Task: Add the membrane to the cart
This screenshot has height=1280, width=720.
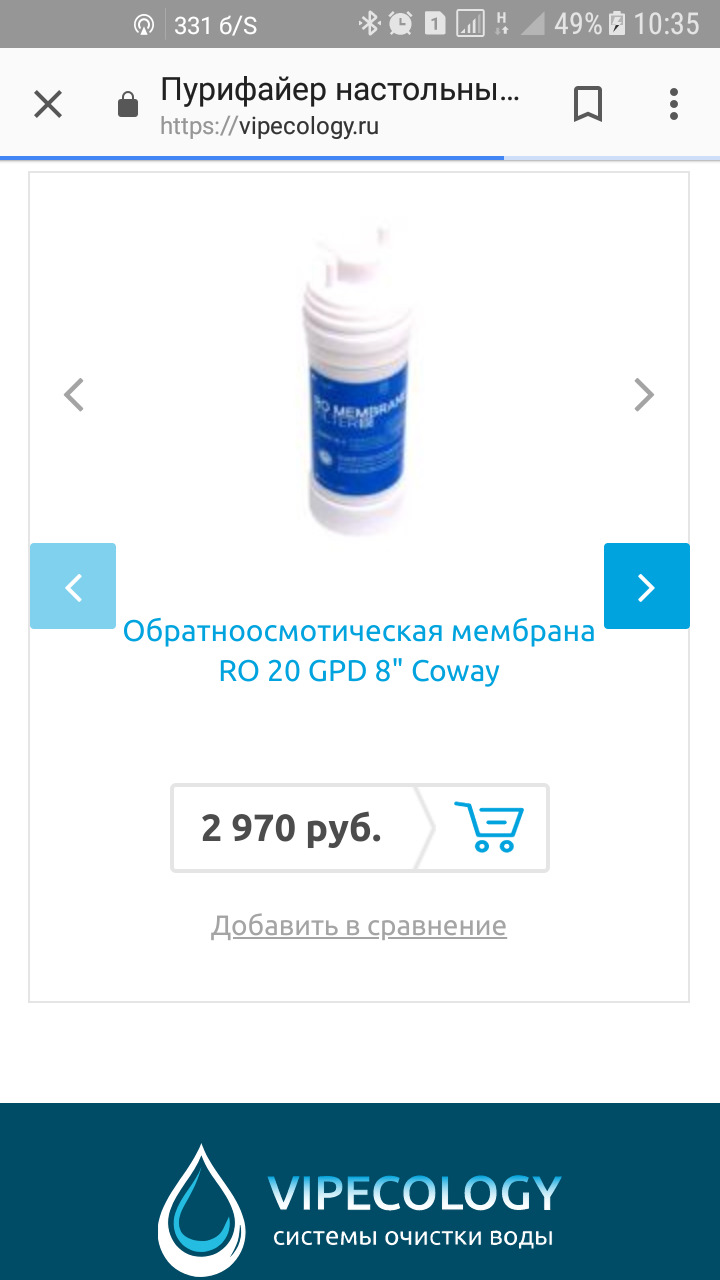Action: (x=489, y=827)
